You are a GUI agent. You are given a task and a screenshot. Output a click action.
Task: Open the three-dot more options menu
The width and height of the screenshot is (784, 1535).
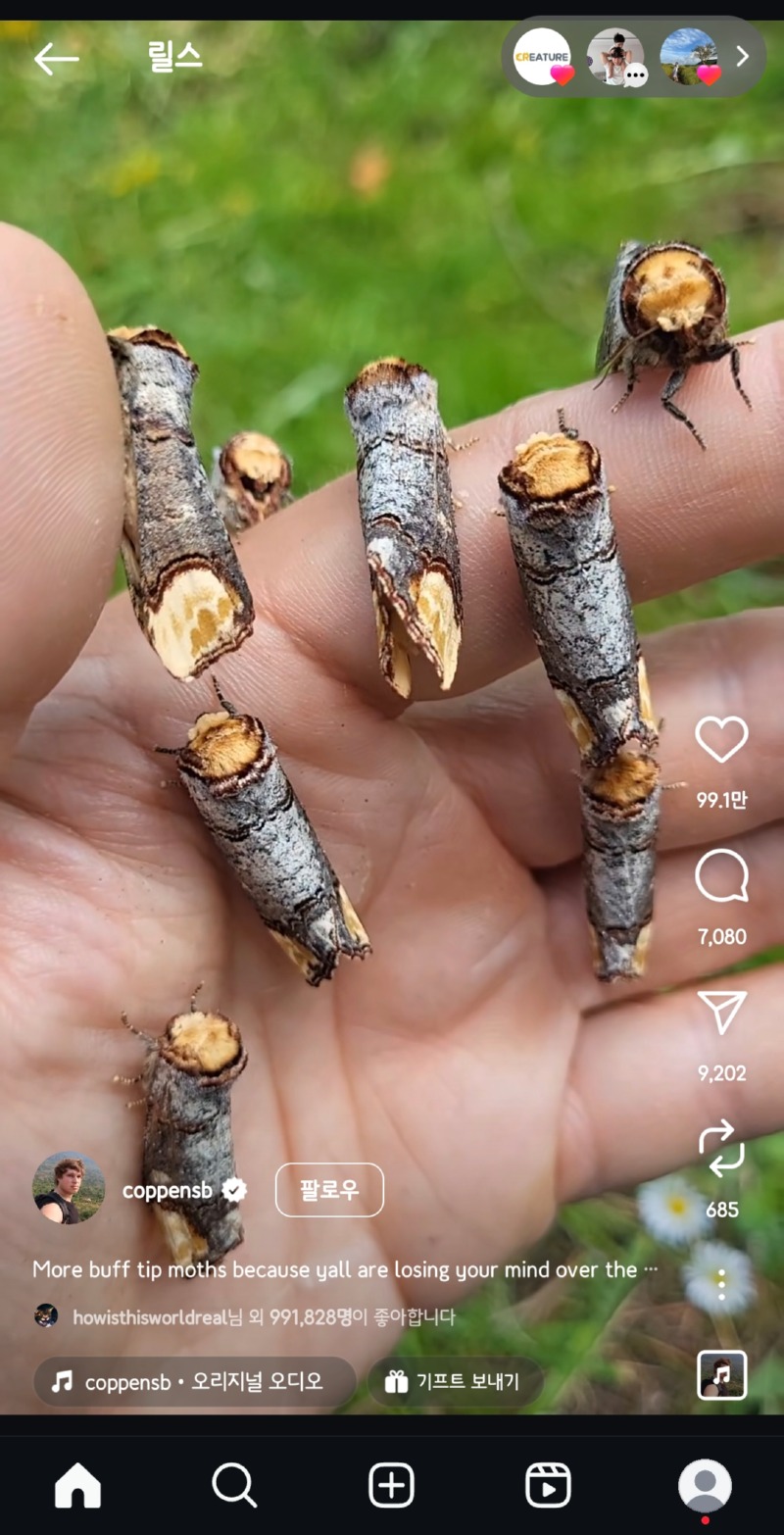[721, 1285]
